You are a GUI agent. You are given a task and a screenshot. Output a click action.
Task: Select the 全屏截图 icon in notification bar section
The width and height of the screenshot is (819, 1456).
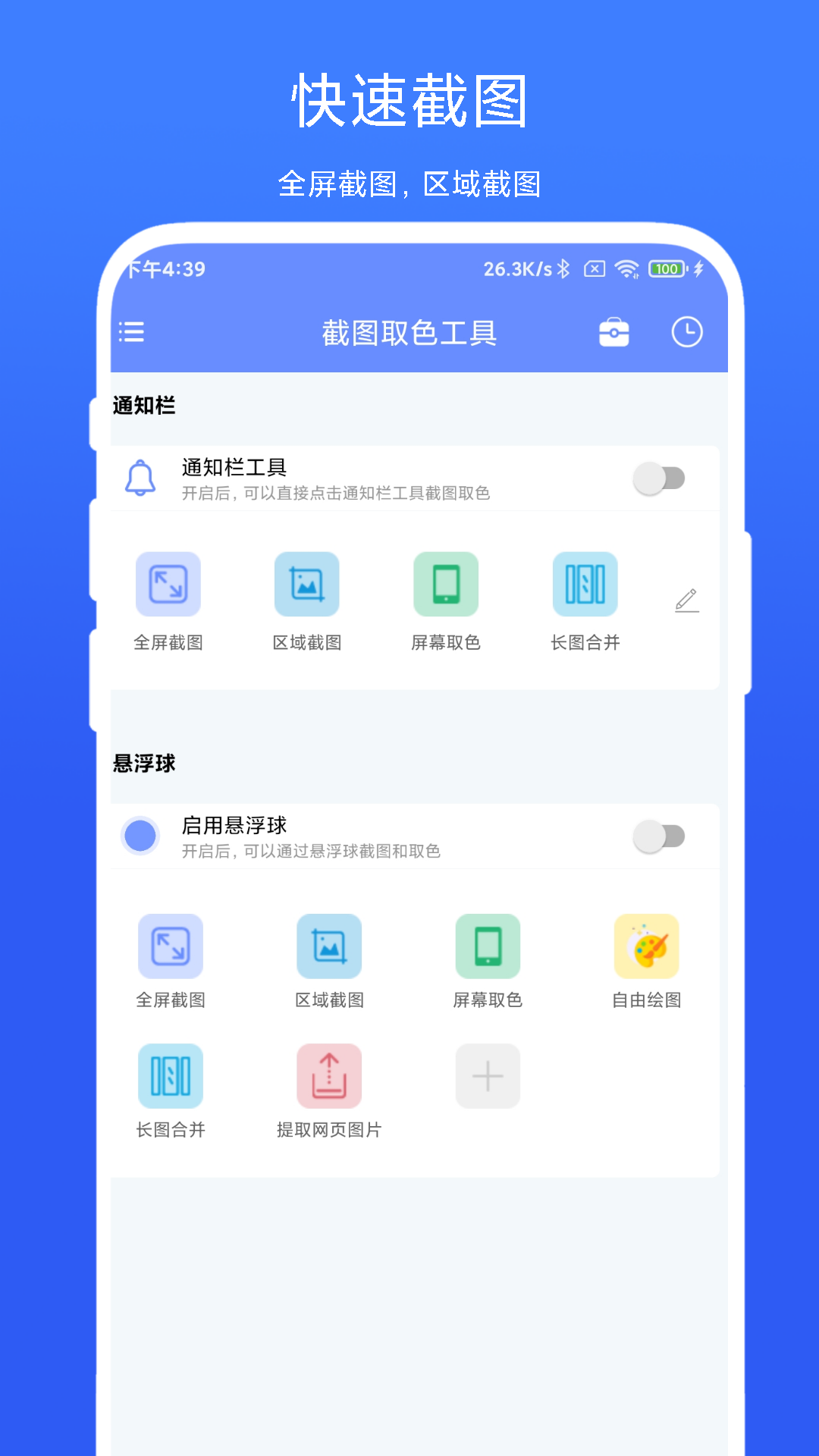(x=169, y=584)
